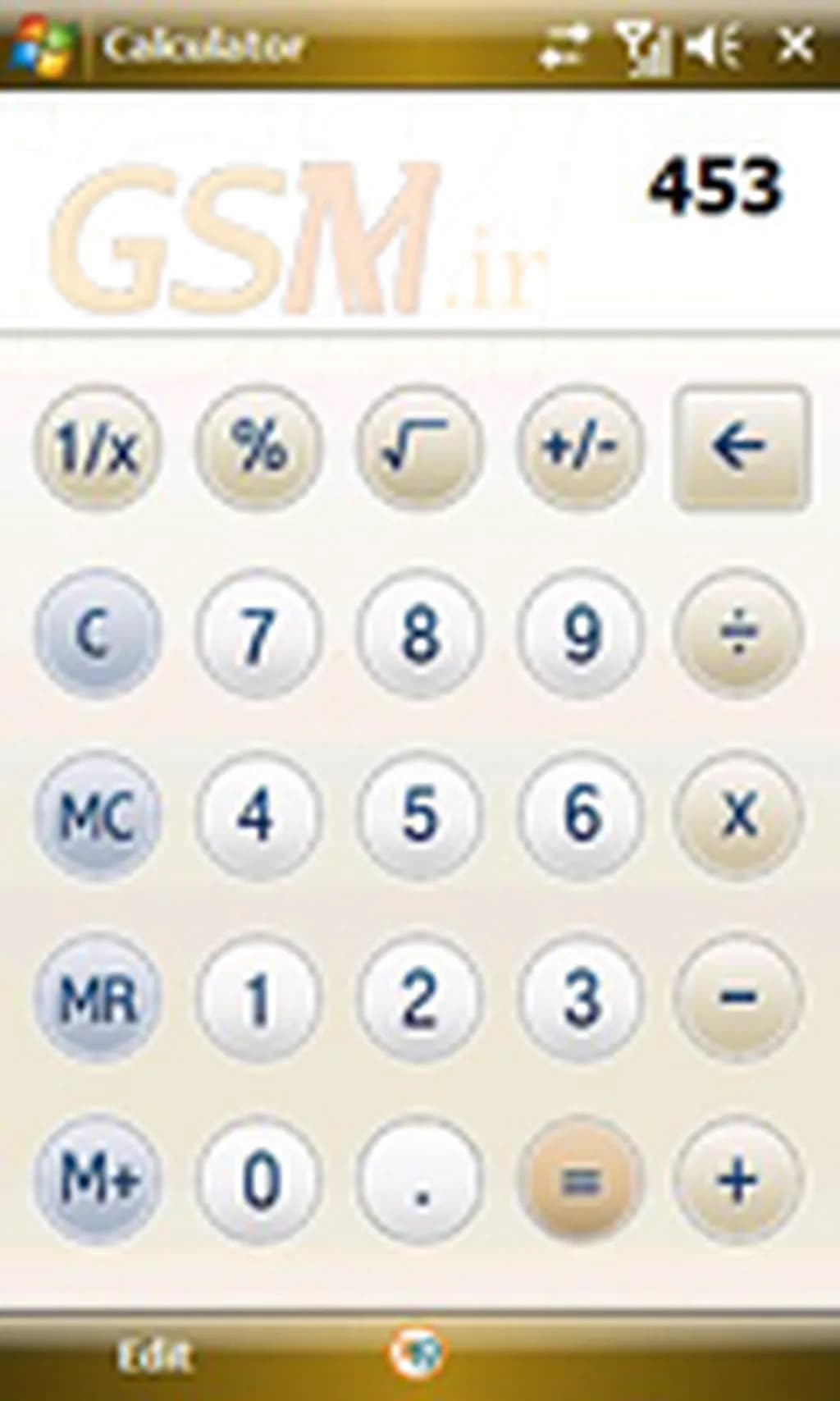
Task: Enter digit 0
Action: (x=258, y=1180)
